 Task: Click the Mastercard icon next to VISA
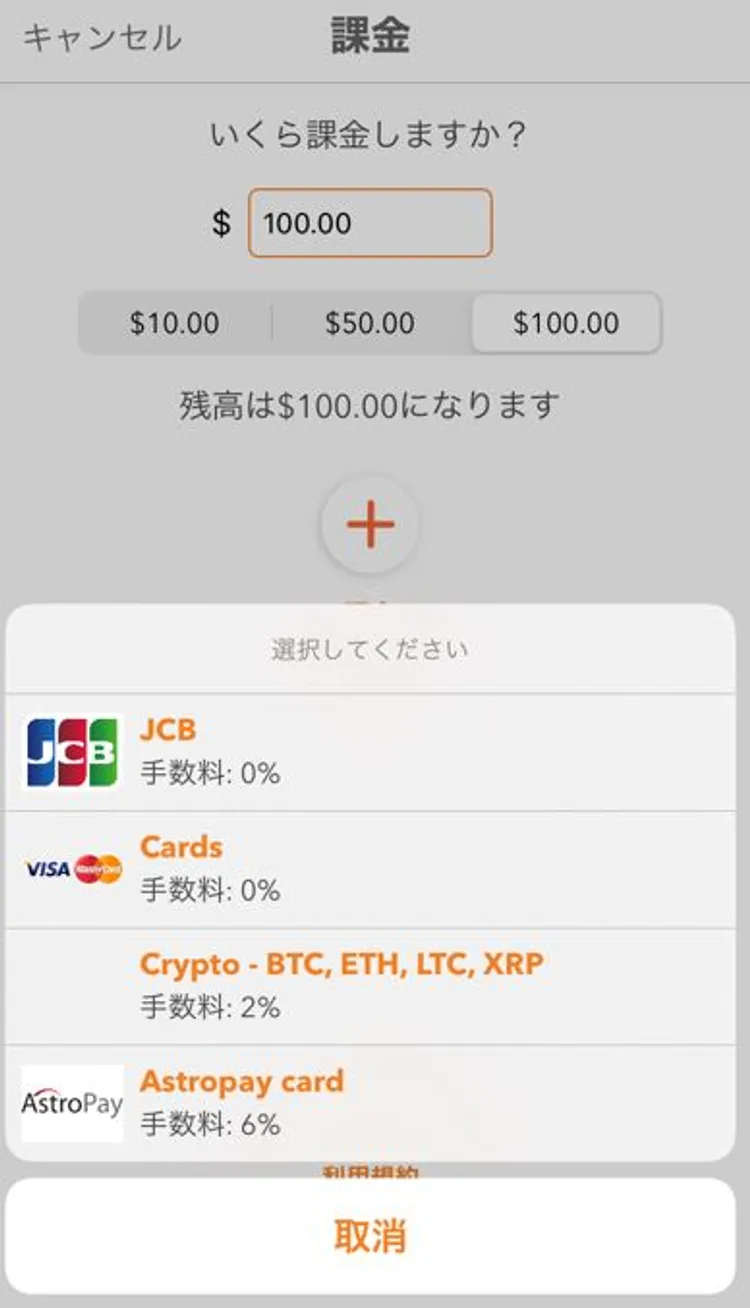pyautogui.click(x=98, y=870)
